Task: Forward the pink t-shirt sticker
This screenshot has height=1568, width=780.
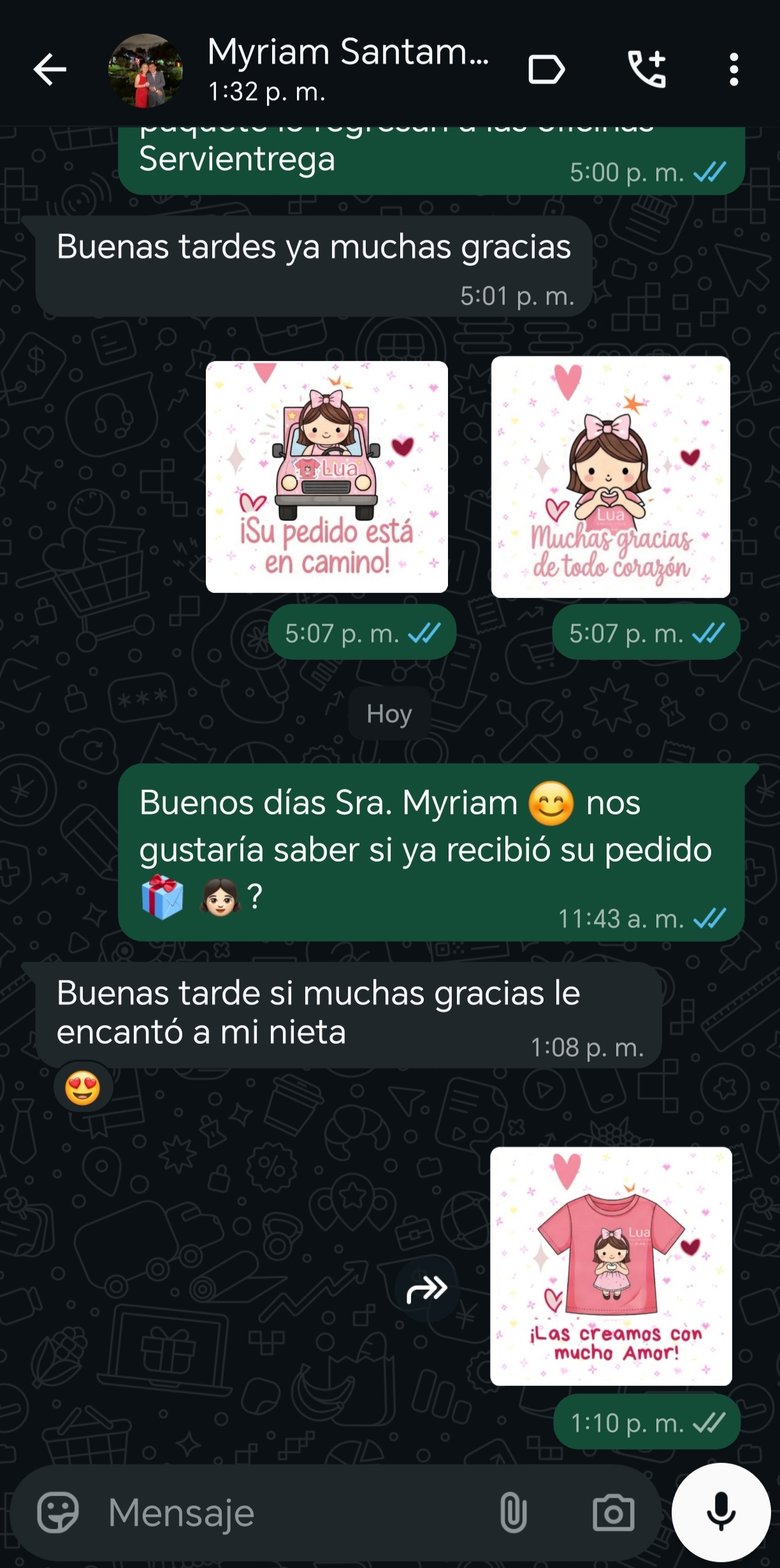Action: pyautogui.click(x=426, y=1290)
